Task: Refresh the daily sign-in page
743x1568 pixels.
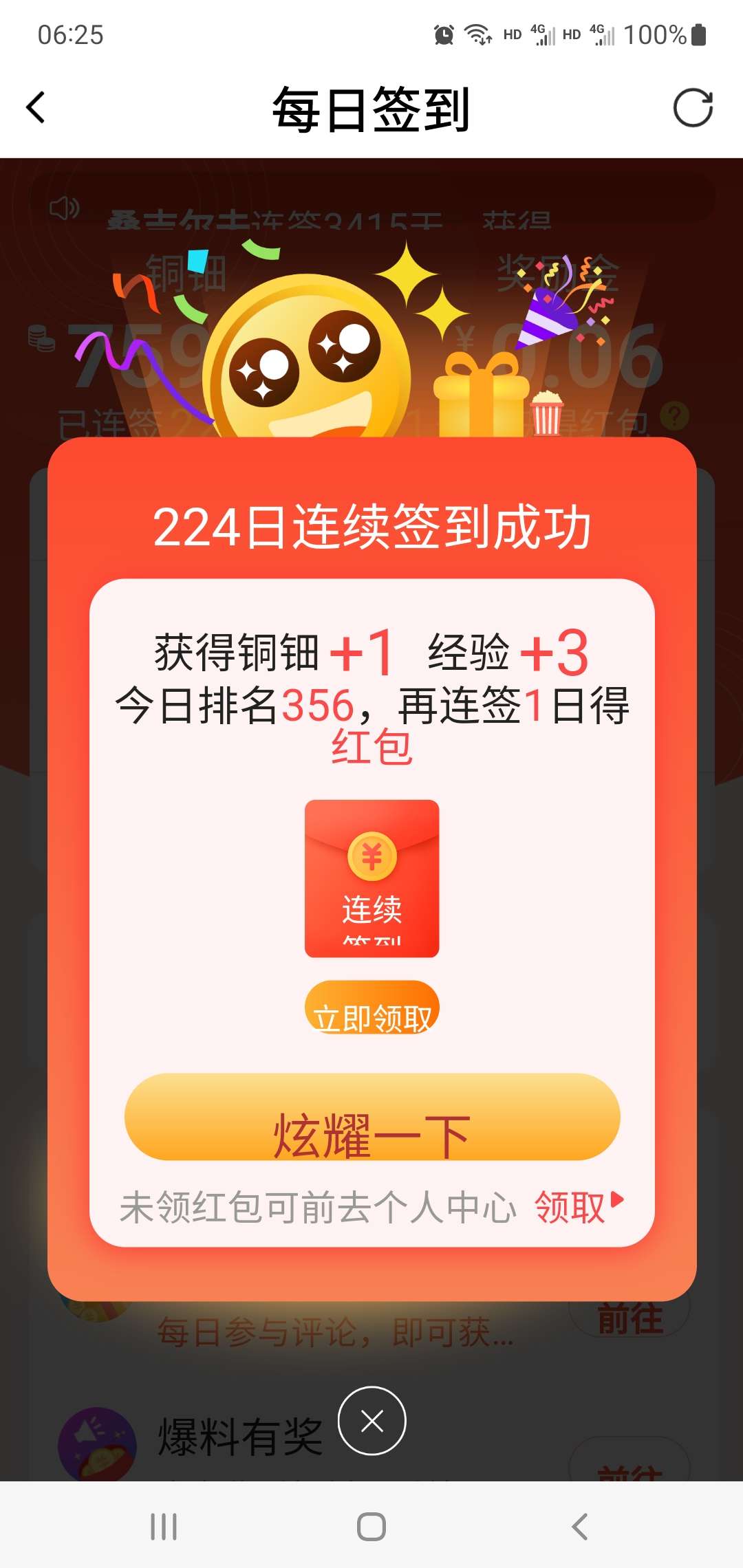Action: click(x=692, y=108)
